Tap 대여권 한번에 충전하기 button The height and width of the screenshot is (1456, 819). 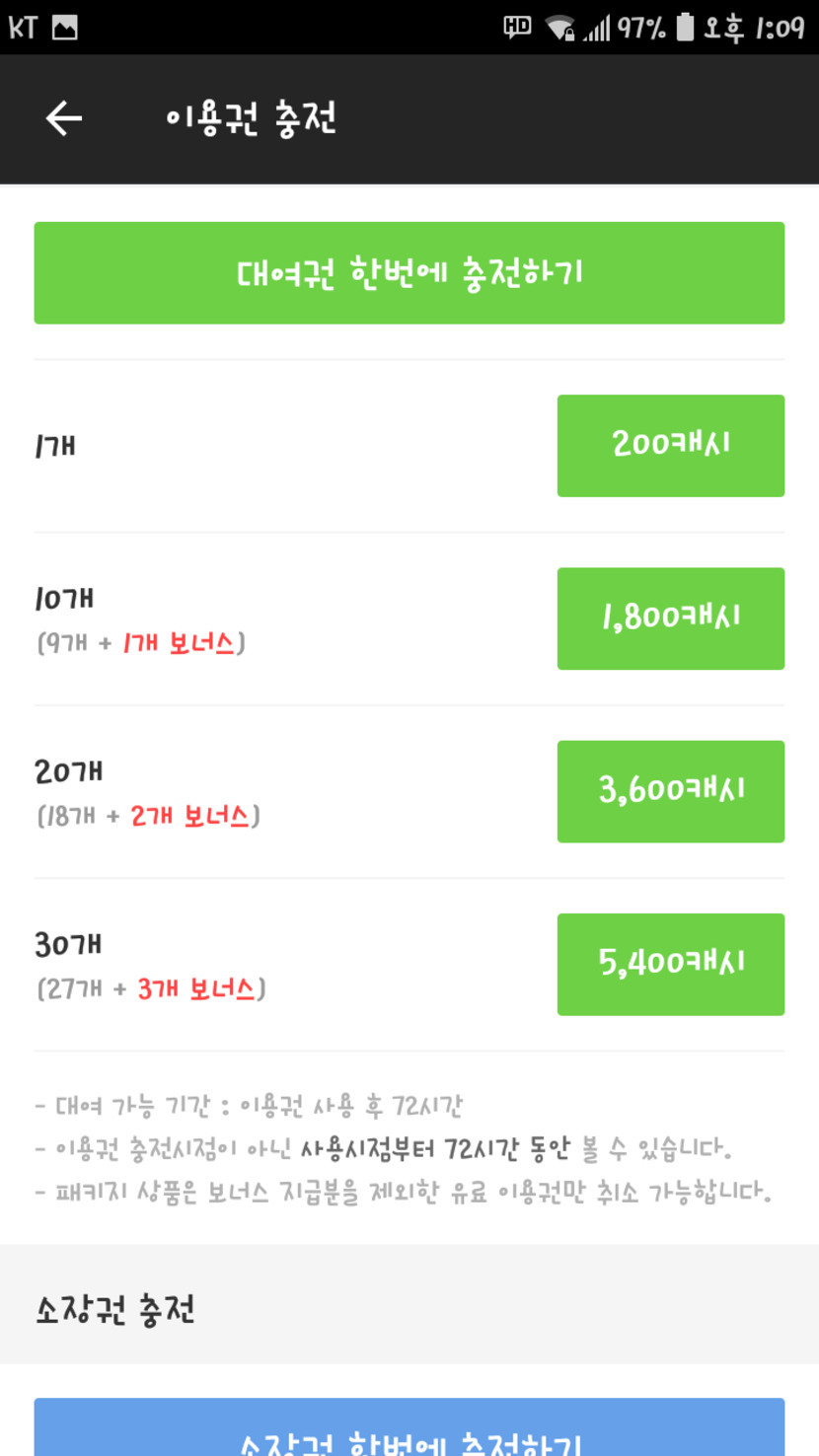tap(409, 273)
